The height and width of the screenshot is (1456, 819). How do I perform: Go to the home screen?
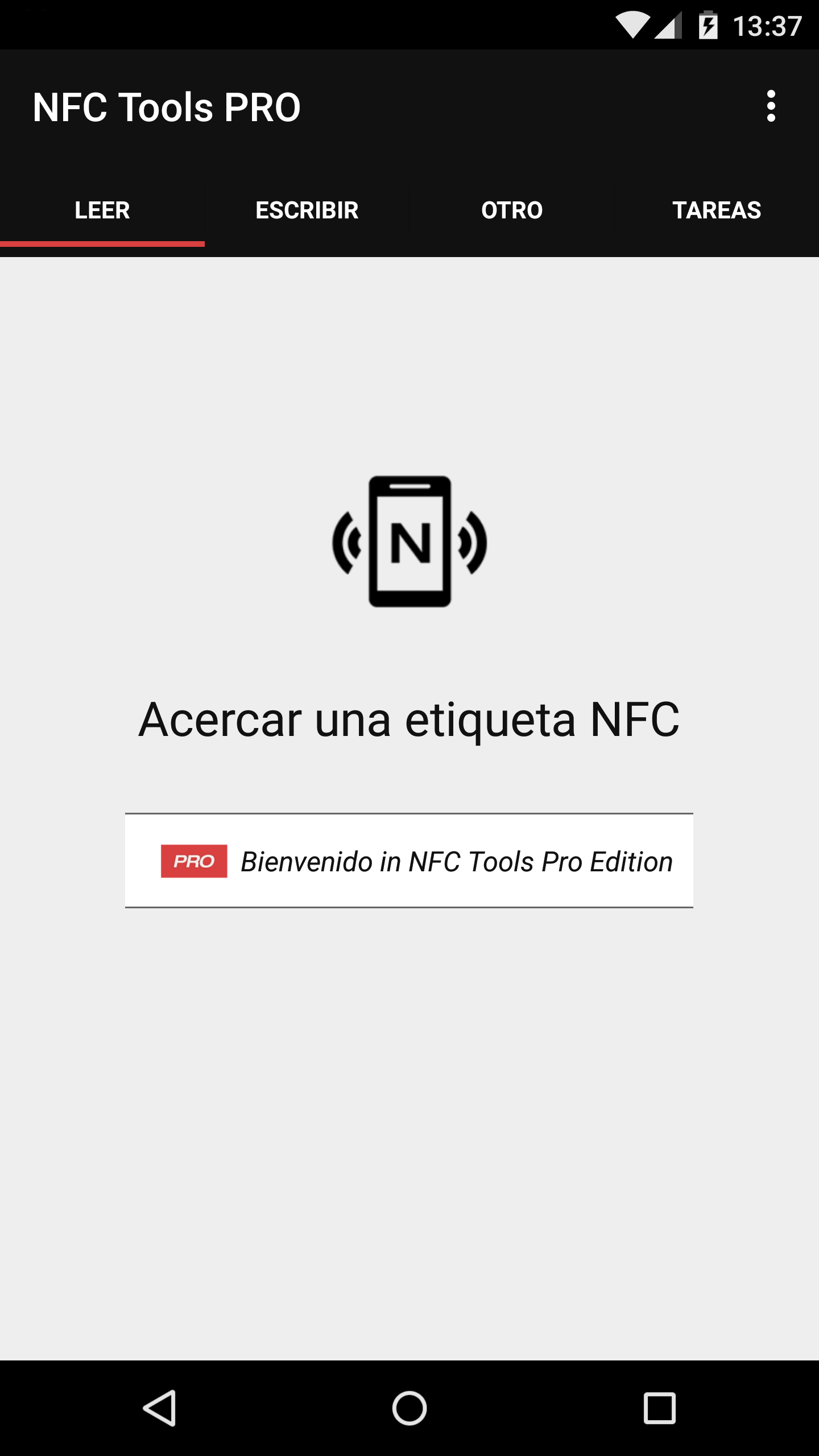pos(409,1408)
